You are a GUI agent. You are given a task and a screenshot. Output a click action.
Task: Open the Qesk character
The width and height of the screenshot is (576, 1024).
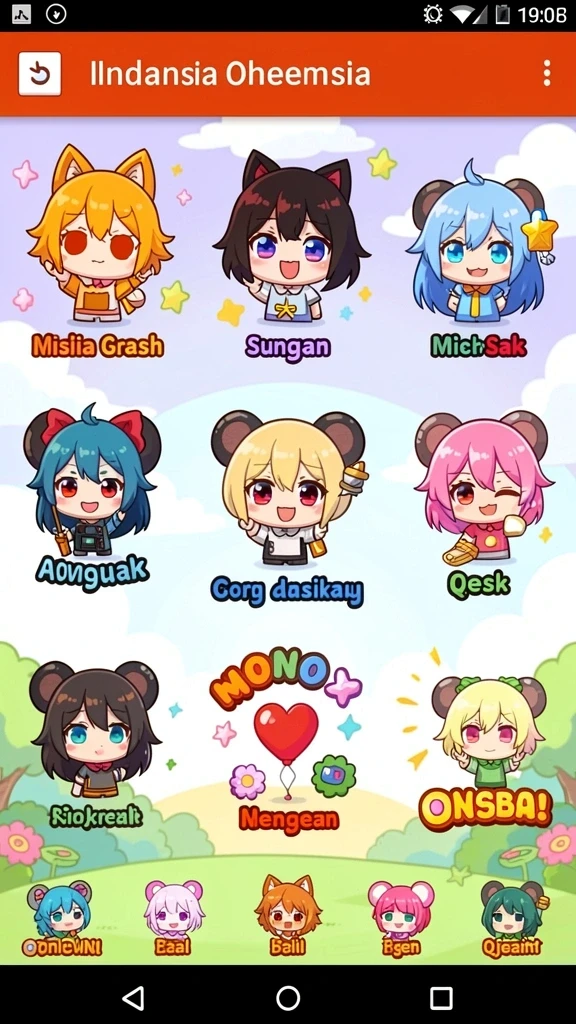coord(481,503)
